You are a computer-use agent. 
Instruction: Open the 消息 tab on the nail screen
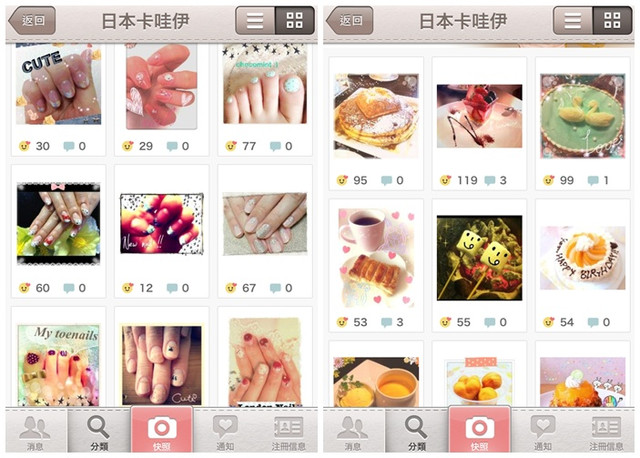(x=35, y=432)
